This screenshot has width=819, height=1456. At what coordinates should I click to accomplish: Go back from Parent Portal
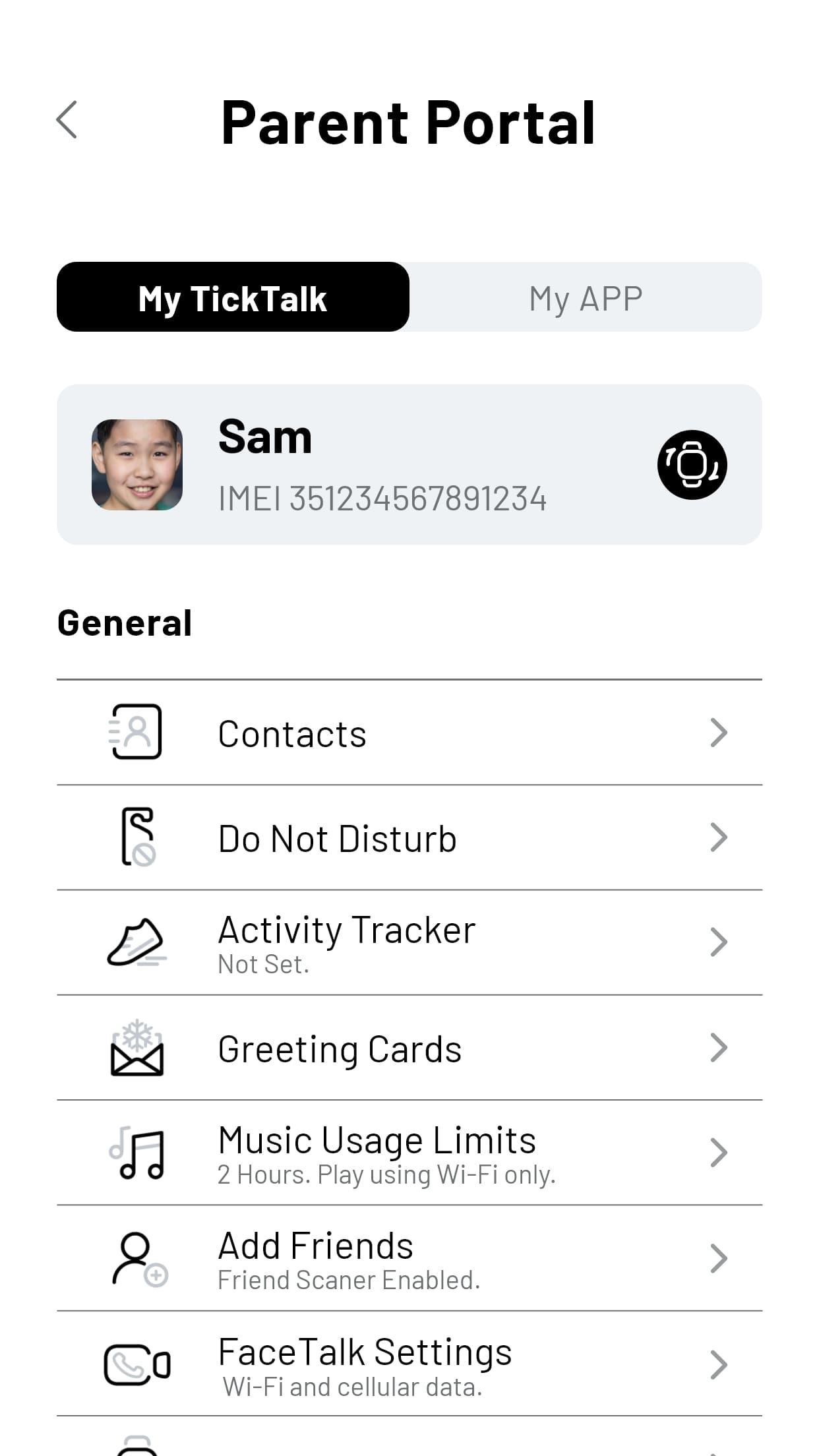pyautogui.click(x=67, y=120)
